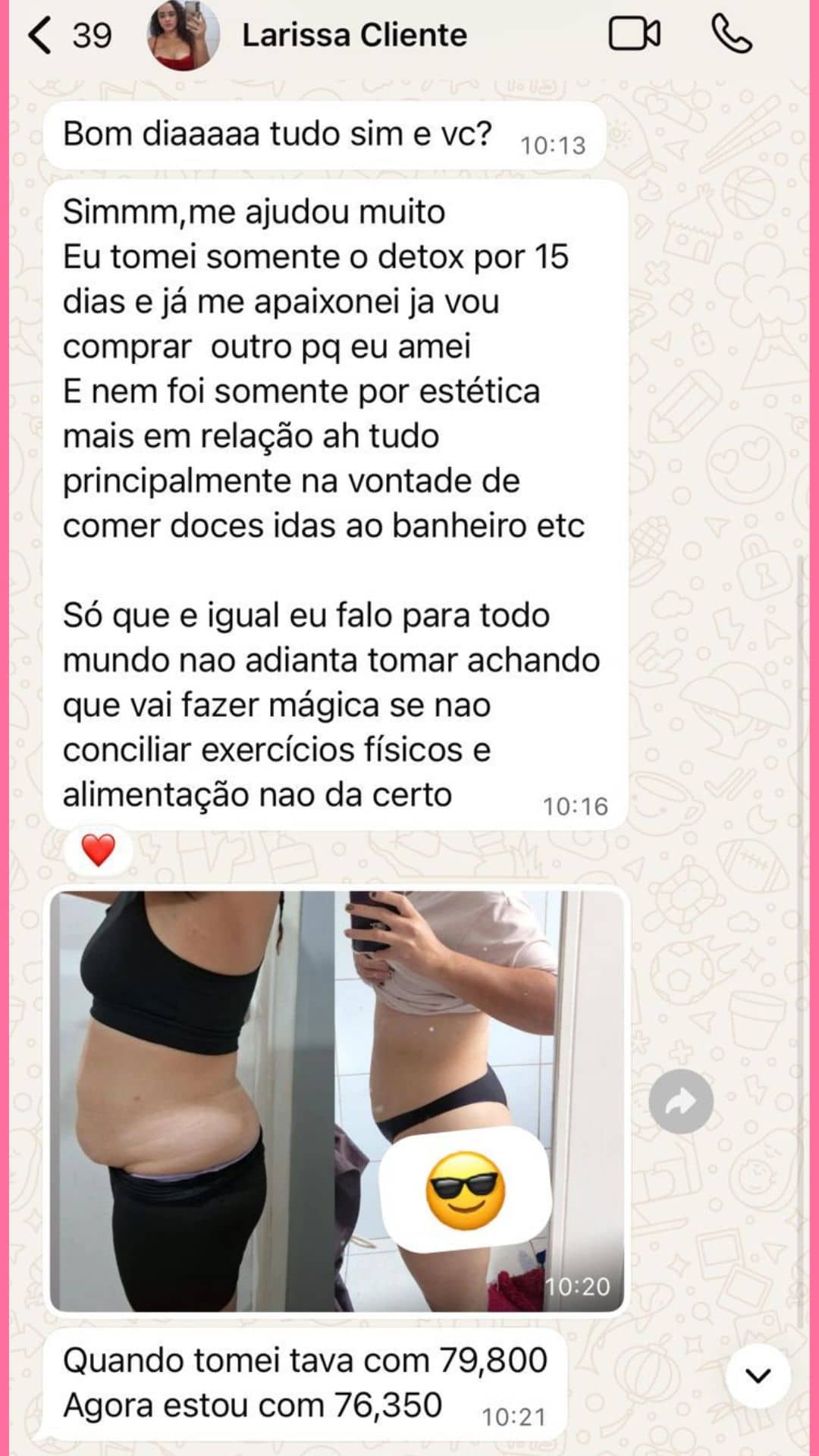Open the before-and-after photo sent at 10:20
The width and height of the screenshot is (819, 1456).
coord(337,1100)
